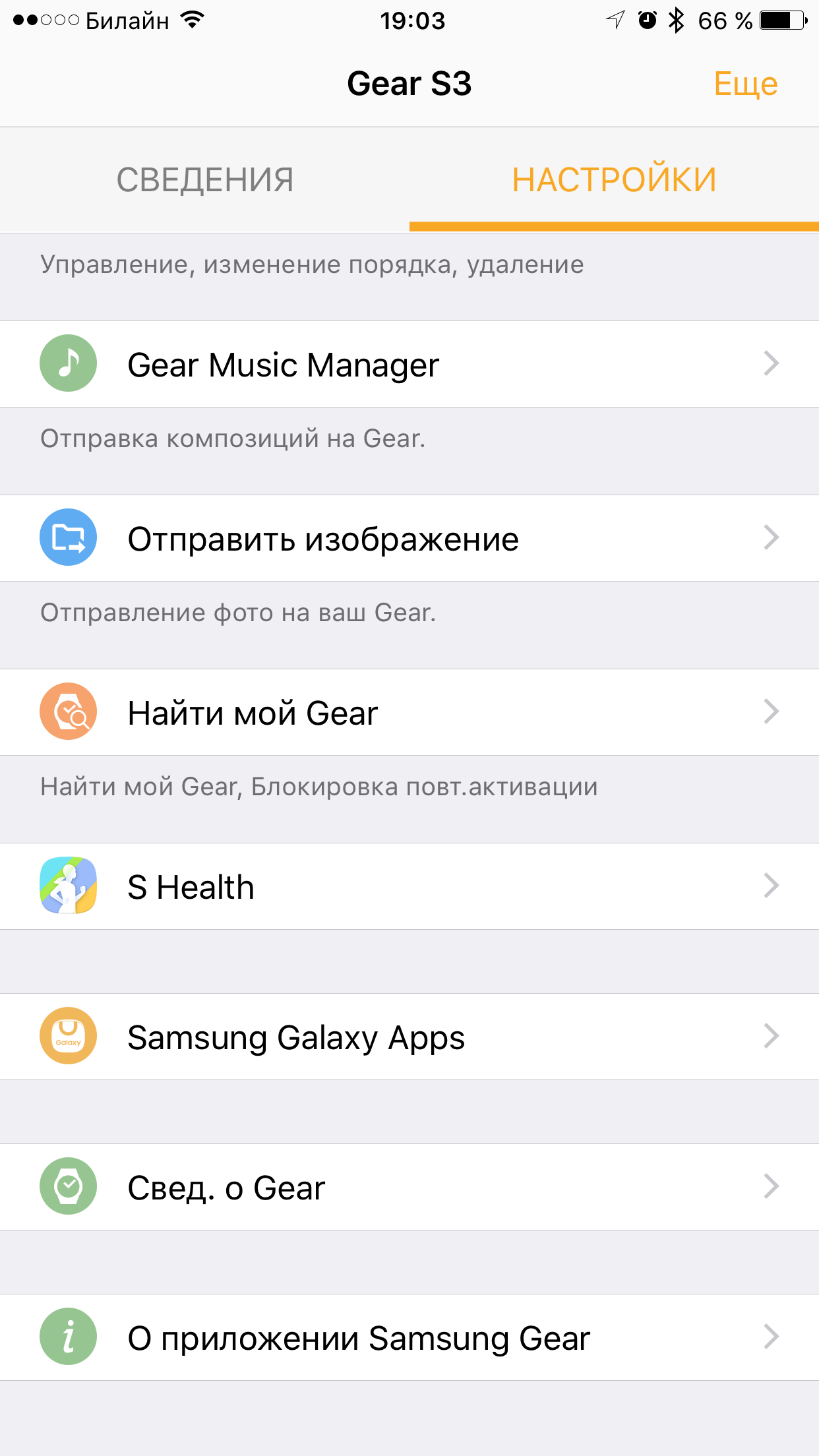
Task: Open Свед. о Gear
Action: (409, 1187)
